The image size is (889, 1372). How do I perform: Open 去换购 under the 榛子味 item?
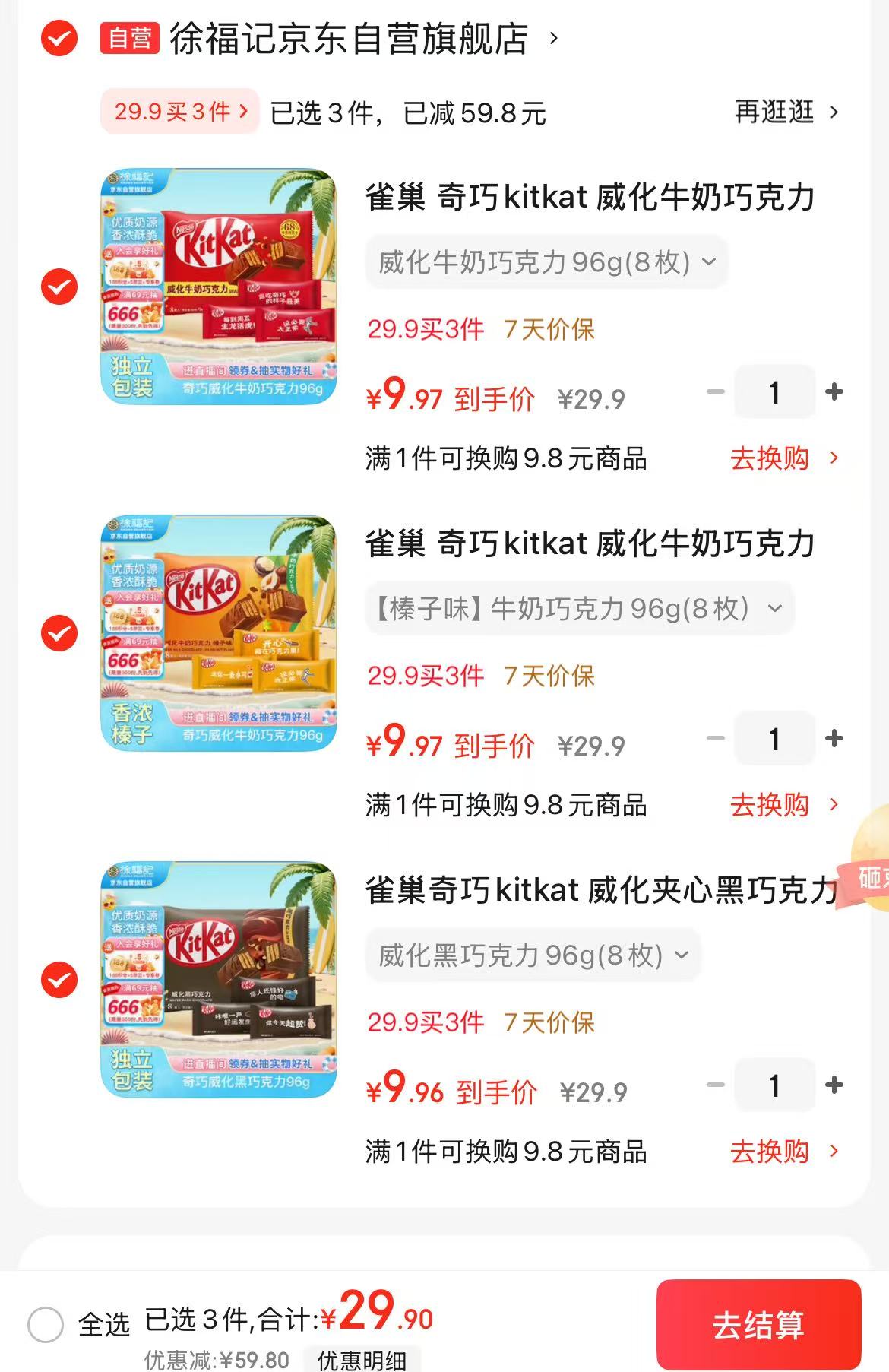click(x=783, y=805)
